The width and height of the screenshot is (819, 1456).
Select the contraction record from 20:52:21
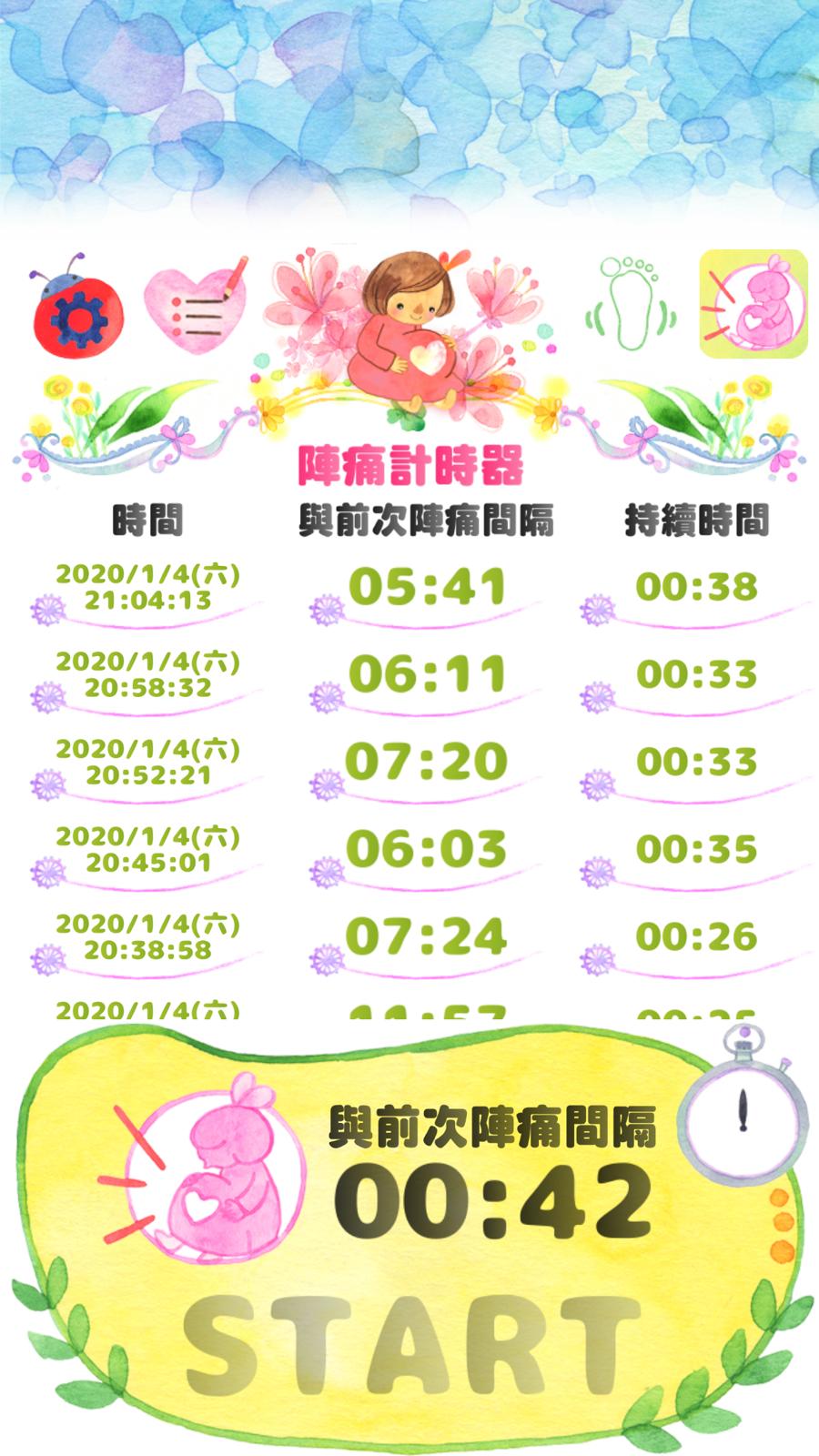click(x=148, y=763)
